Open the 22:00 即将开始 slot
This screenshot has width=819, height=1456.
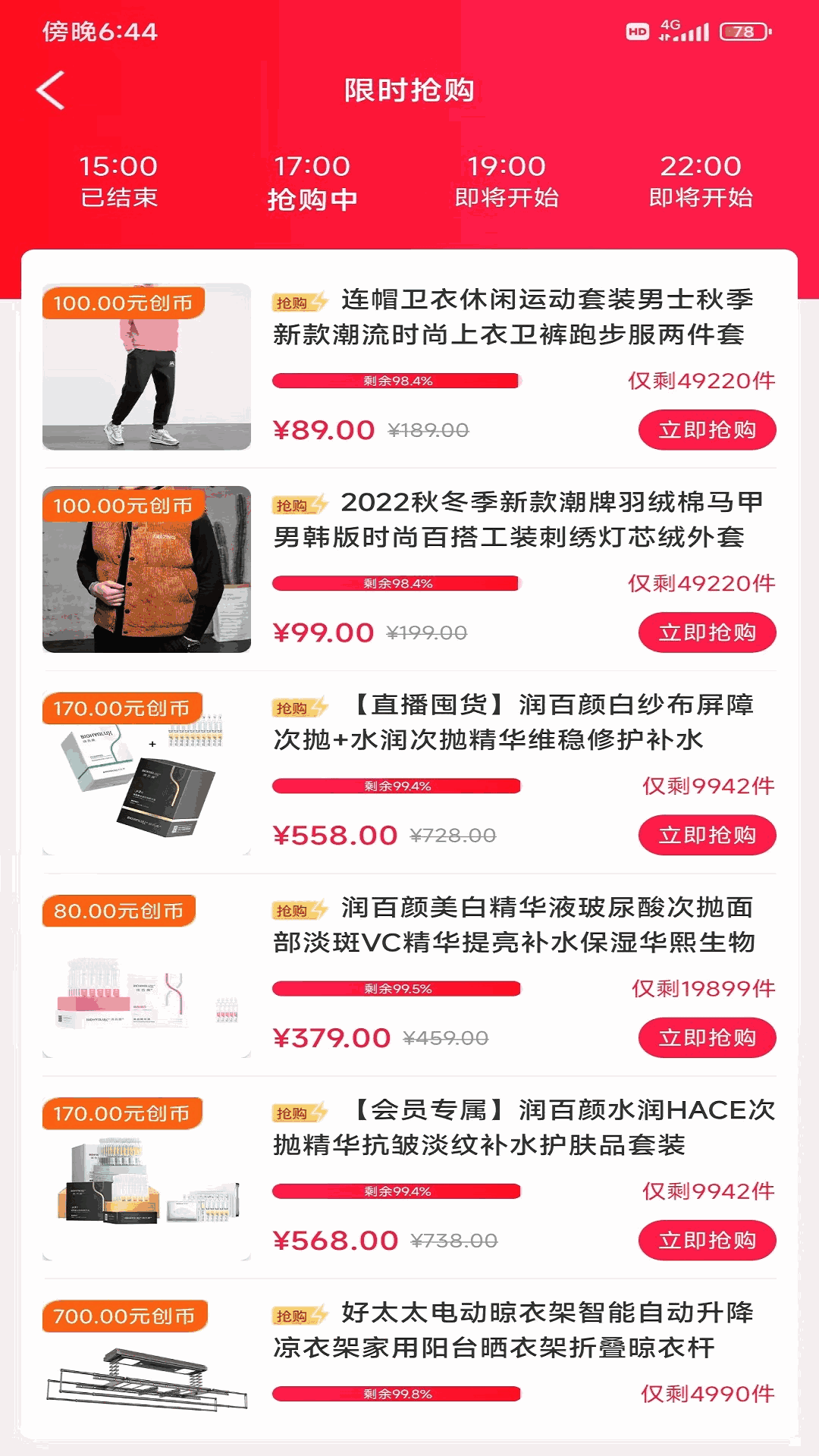701,182
